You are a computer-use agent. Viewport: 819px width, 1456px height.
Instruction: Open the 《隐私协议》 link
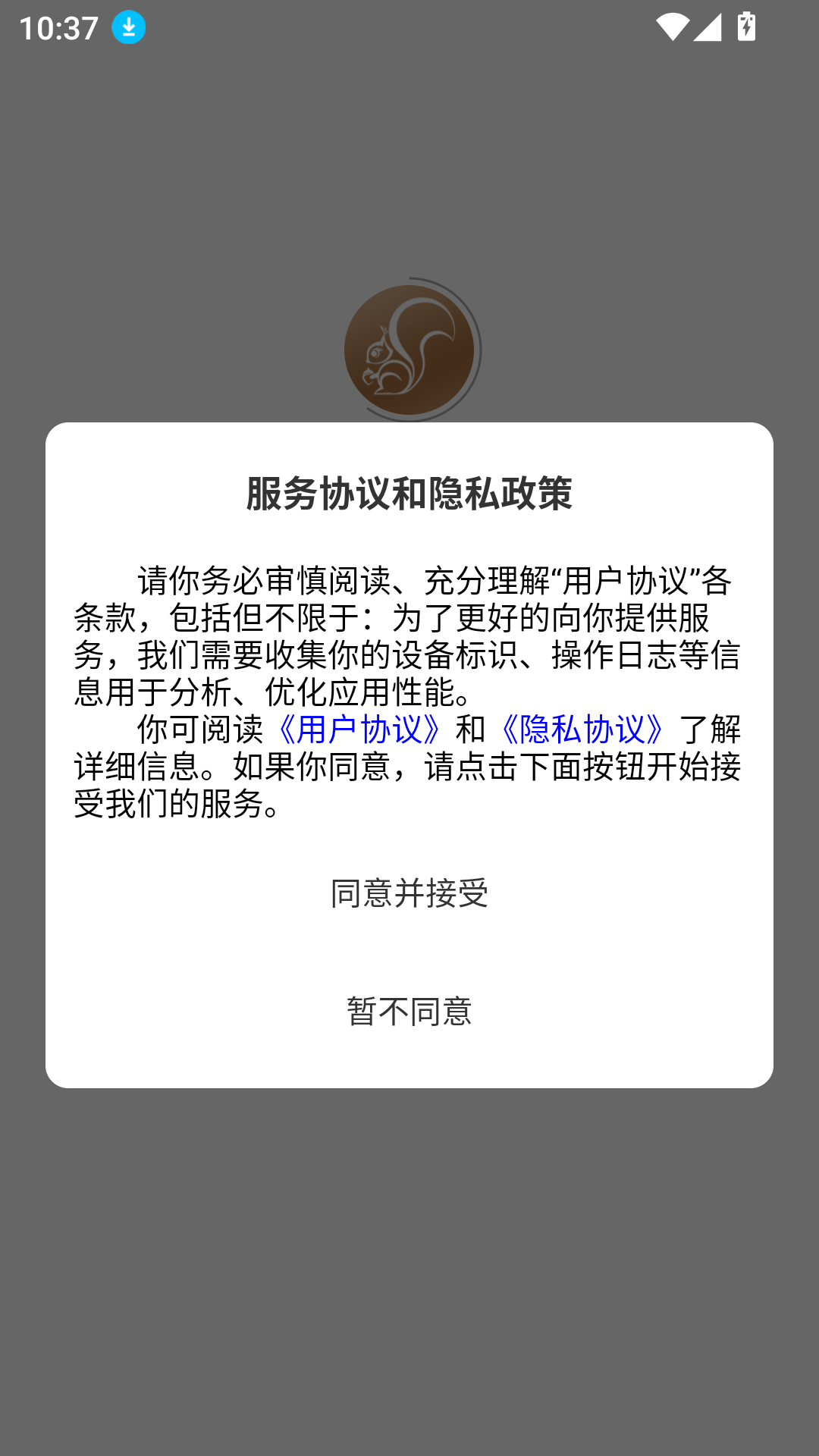582,730
